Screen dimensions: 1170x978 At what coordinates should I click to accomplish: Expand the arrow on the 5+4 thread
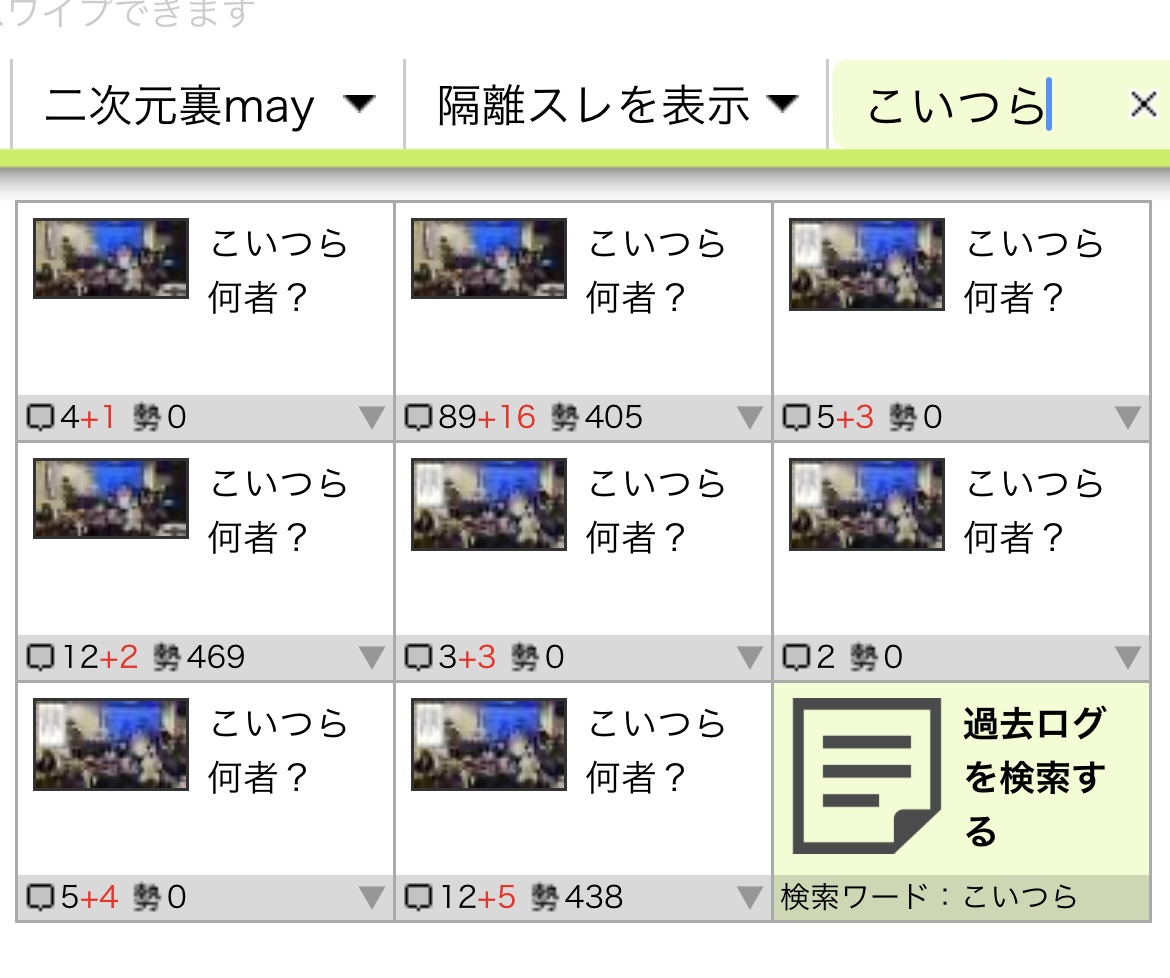tap(371, 898)
